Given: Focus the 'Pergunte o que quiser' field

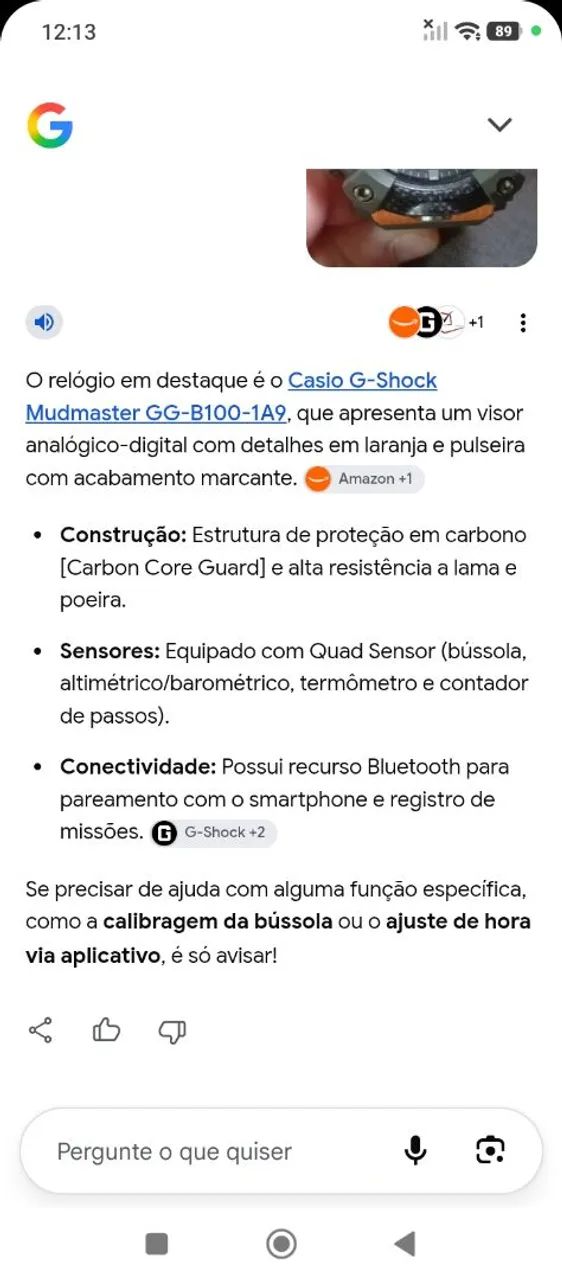Looking at the screenshot, I should tap(215, 1151).
